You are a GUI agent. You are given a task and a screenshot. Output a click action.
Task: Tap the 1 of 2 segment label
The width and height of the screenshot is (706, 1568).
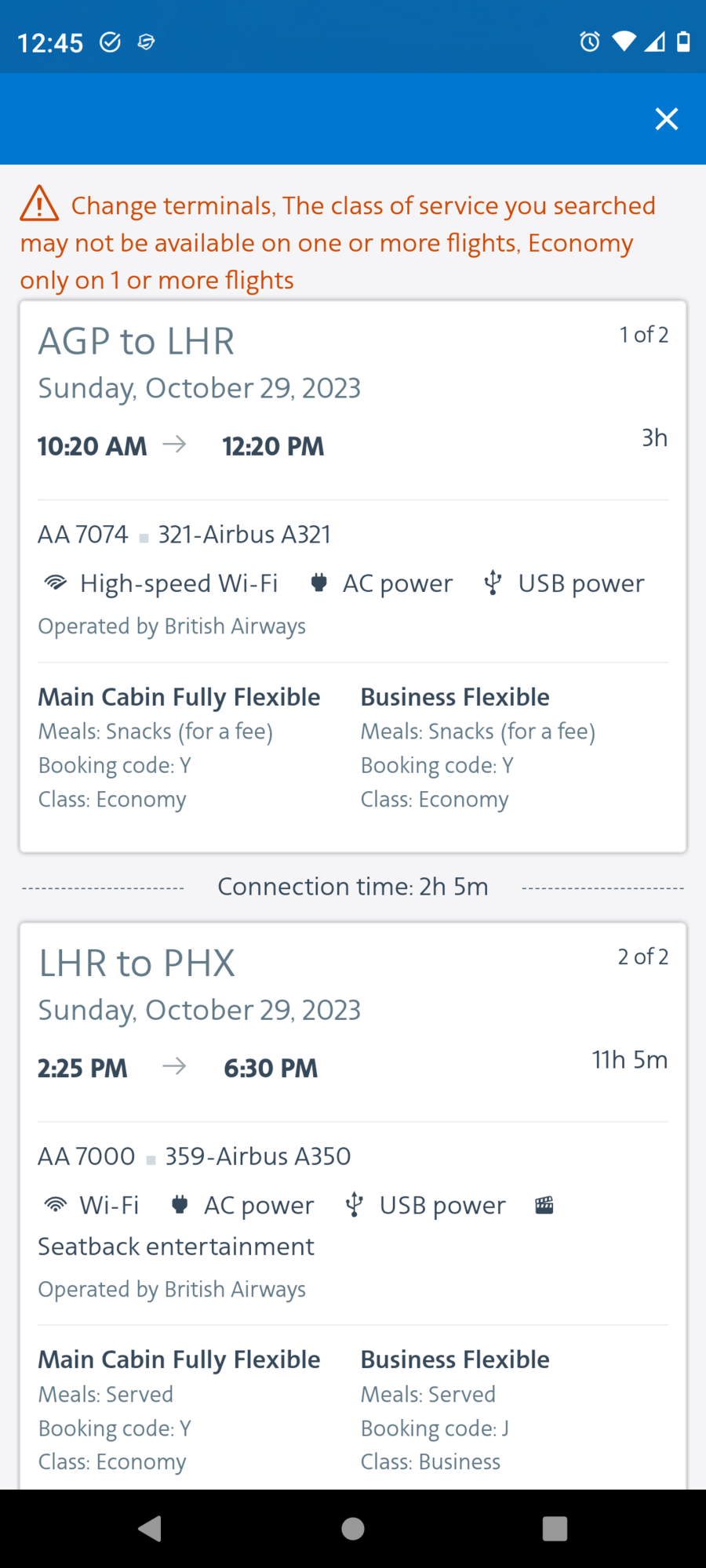click(644, 335)
